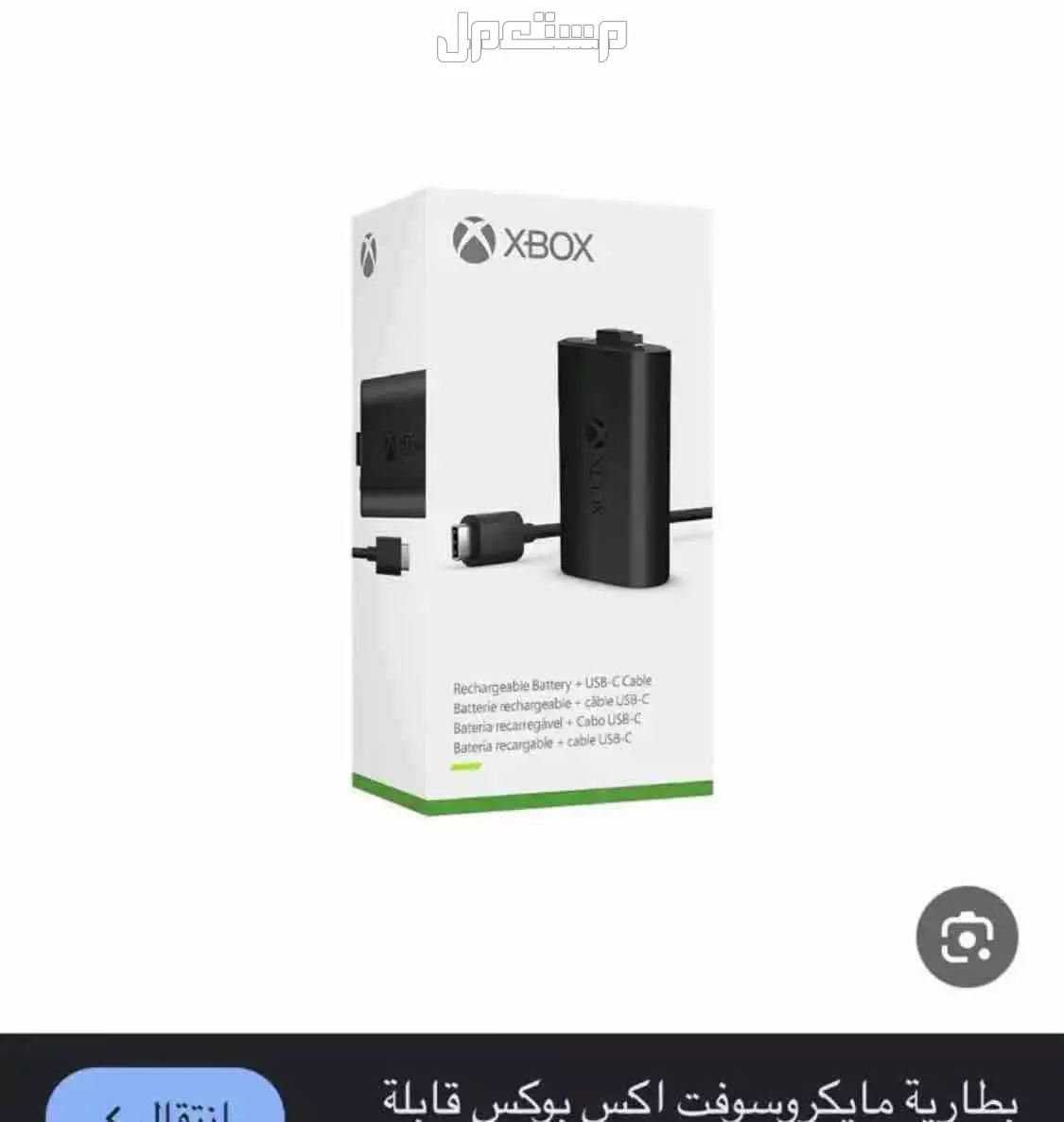Tap the blue visit-site button
Screen dimensions: 1064x1122
166,1102
